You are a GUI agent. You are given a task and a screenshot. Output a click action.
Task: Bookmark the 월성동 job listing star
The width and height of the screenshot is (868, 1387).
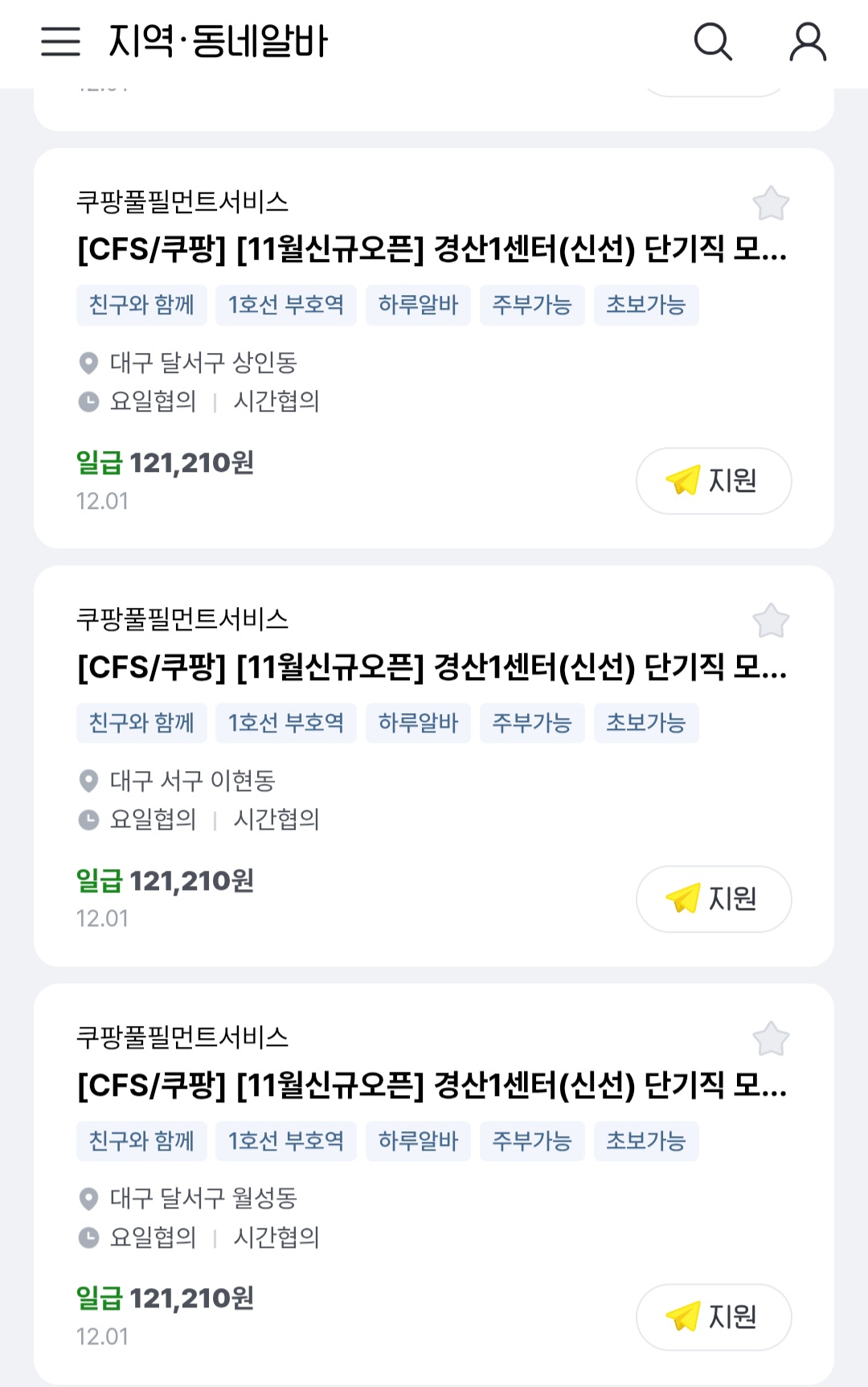(771, 1039)
